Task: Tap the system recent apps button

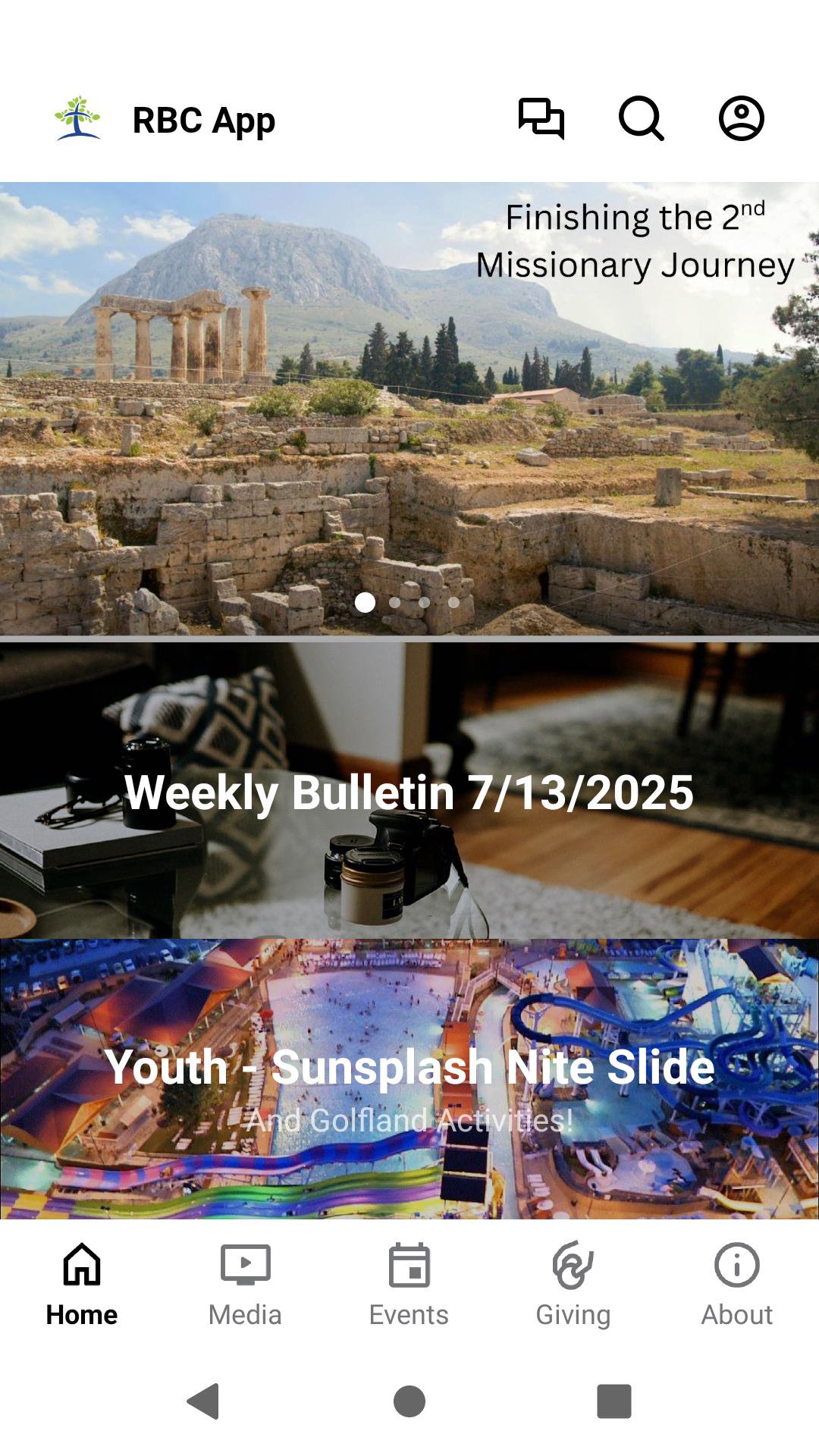Action: [613, 1401]
